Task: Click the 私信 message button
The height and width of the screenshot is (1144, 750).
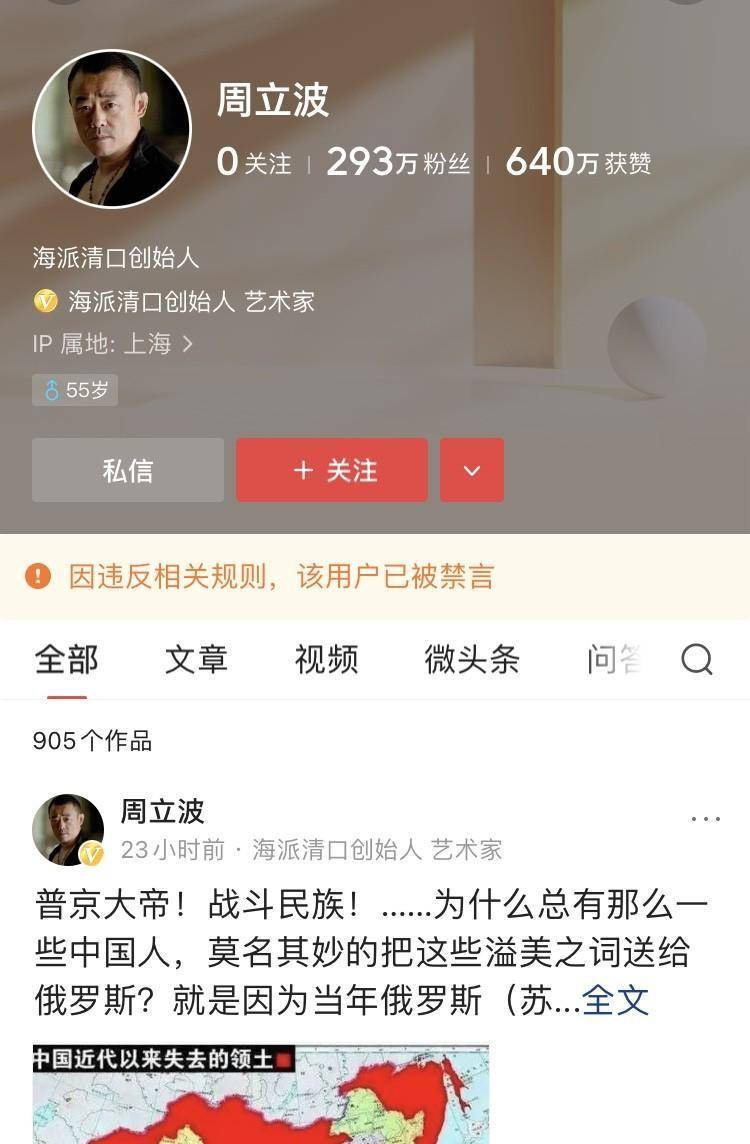Action: 127,470
